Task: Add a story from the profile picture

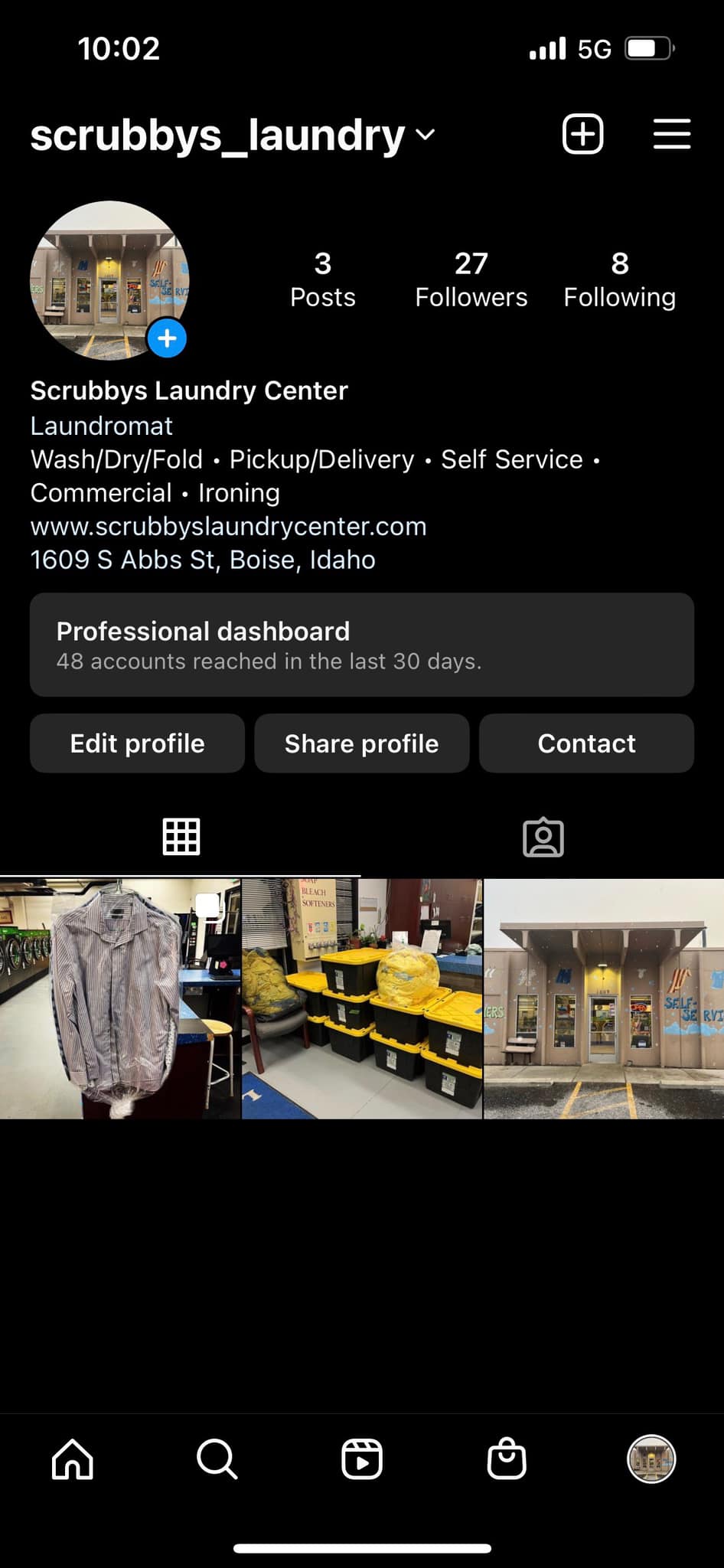Action: [167, 338]
